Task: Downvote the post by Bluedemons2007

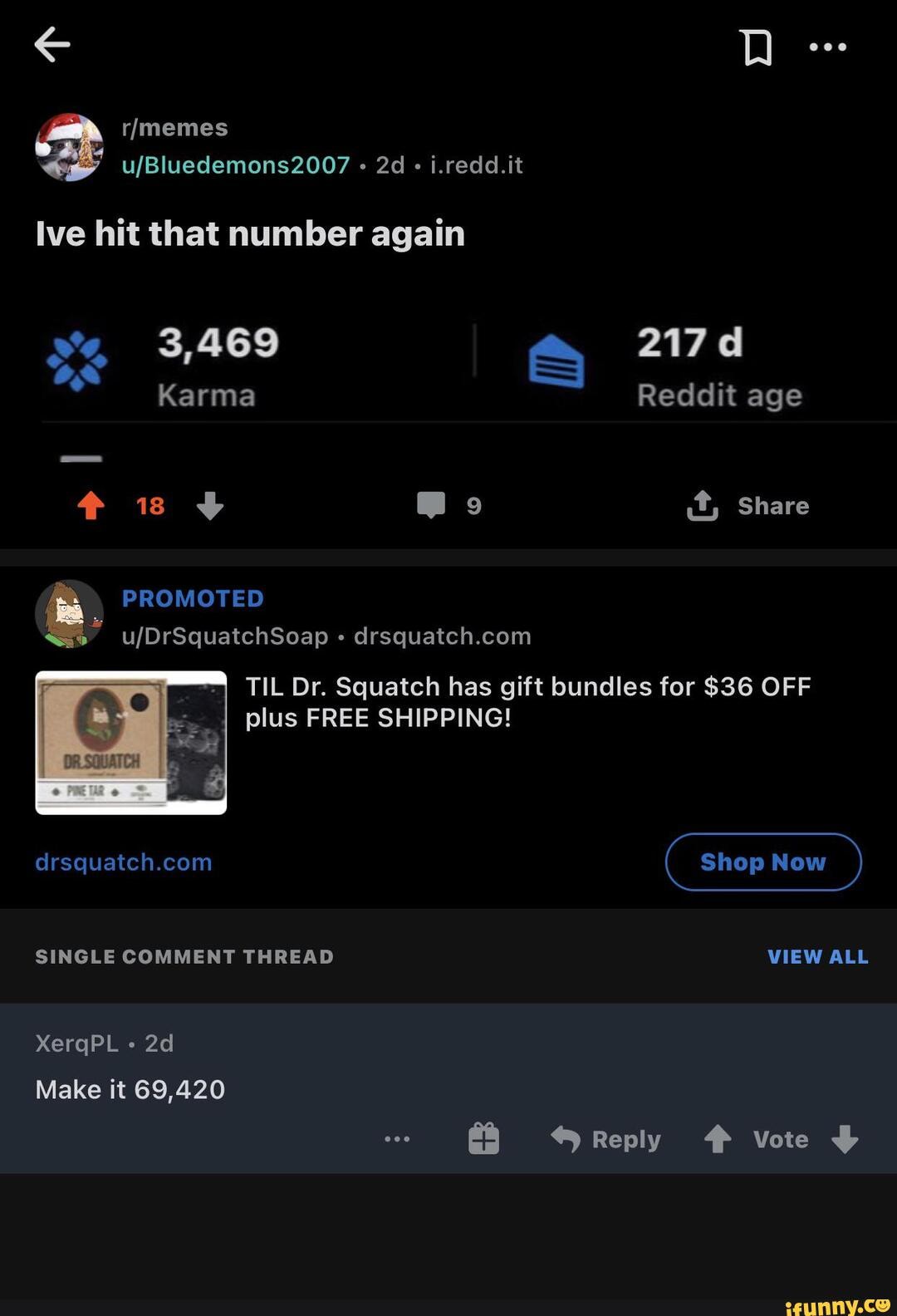Action: point(210,505)
